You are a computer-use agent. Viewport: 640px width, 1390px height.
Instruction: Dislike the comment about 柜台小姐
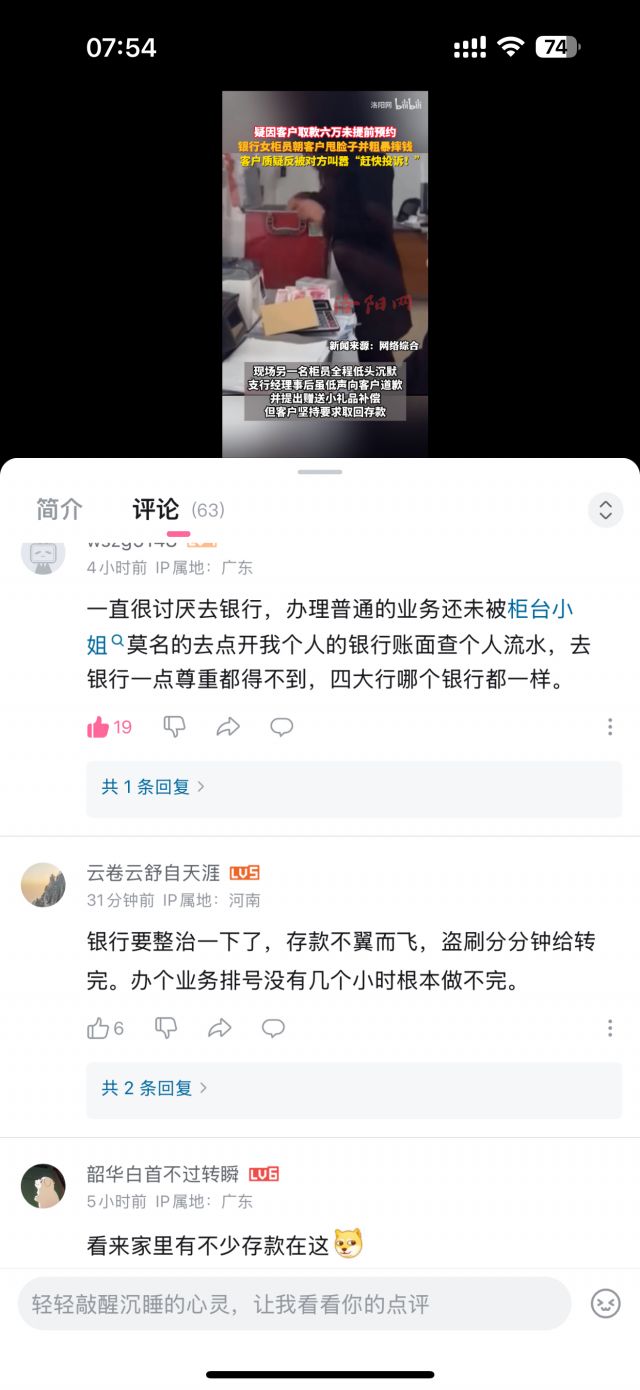click(x=175, y=727)
